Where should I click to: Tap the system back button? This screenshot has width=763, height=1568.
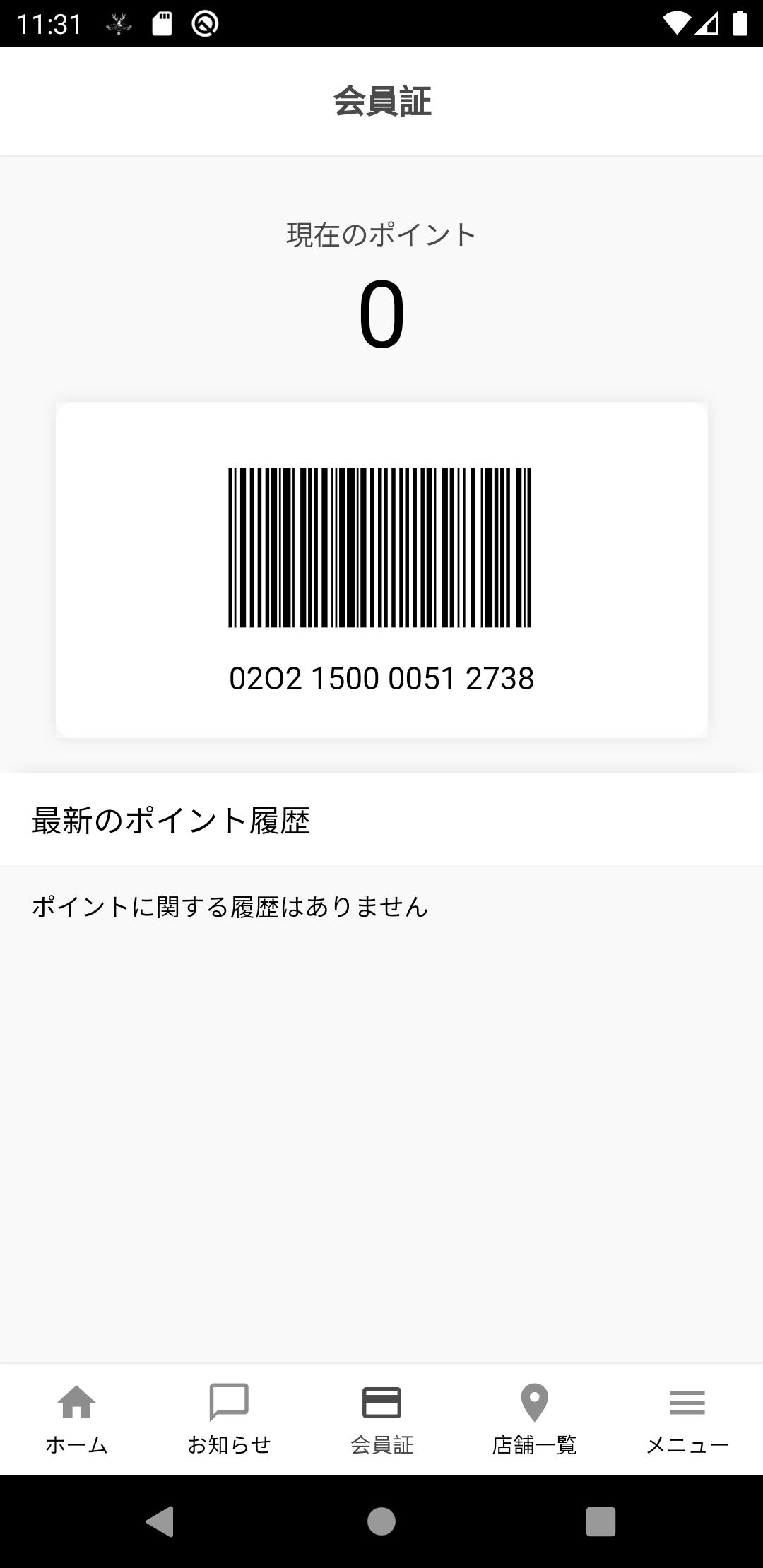click(x=161, y=1521)
